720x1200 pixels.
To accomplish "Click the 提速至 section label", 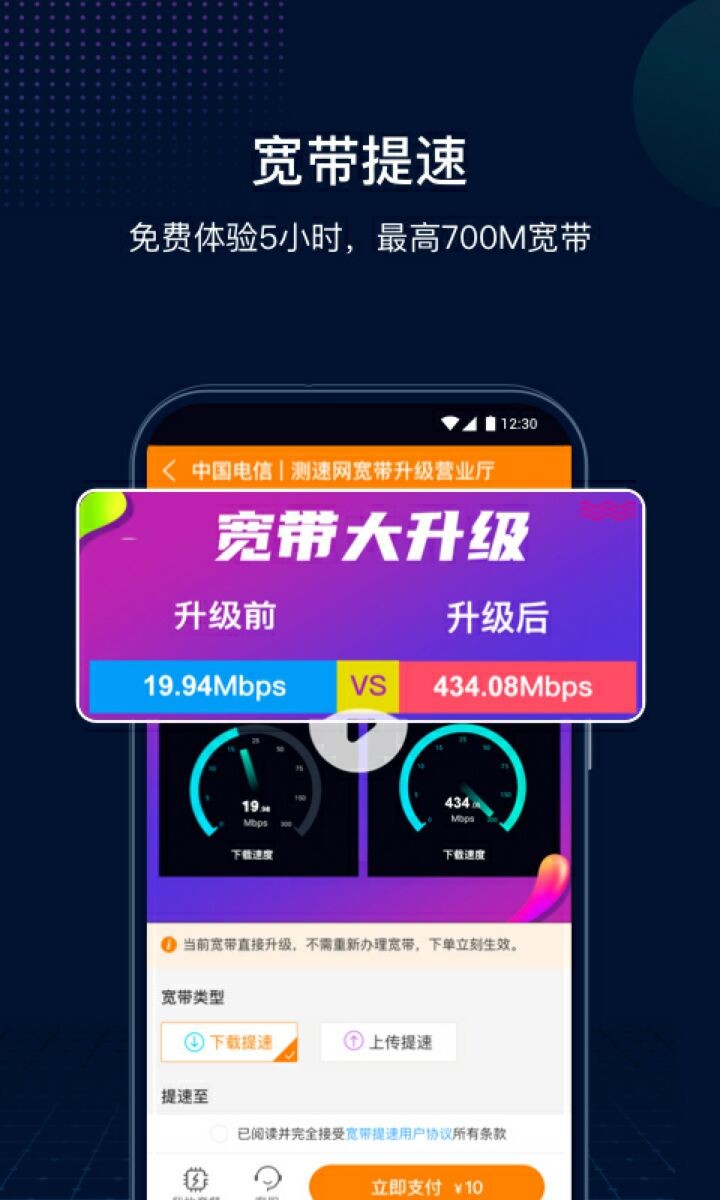I will [x=182, y=1096].
